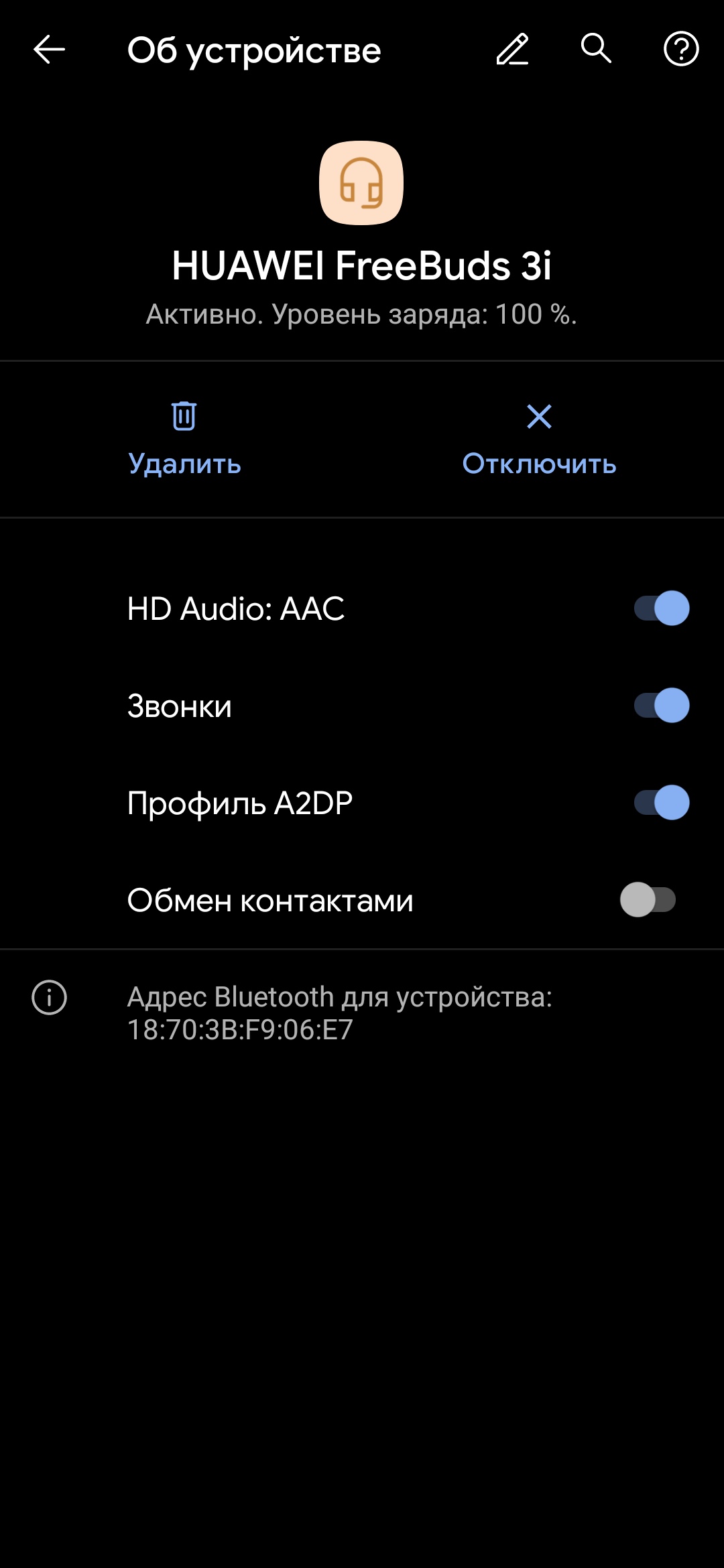This screenshot has height=1568, width=724.
Task: Go back from the device details screen
Action: click(x=49, y=50)
